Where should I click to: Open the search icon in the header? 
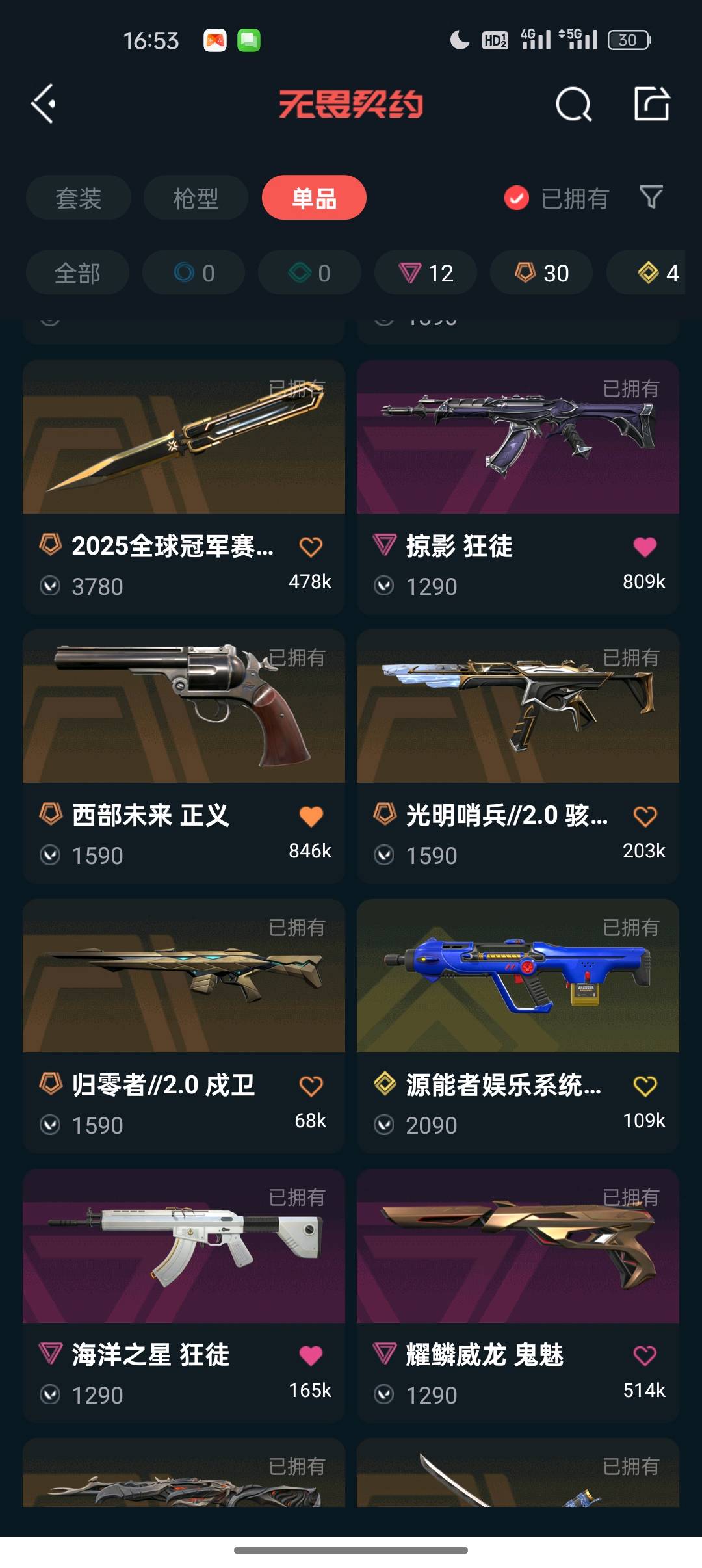pyautogui.click(x=573, y=104)
